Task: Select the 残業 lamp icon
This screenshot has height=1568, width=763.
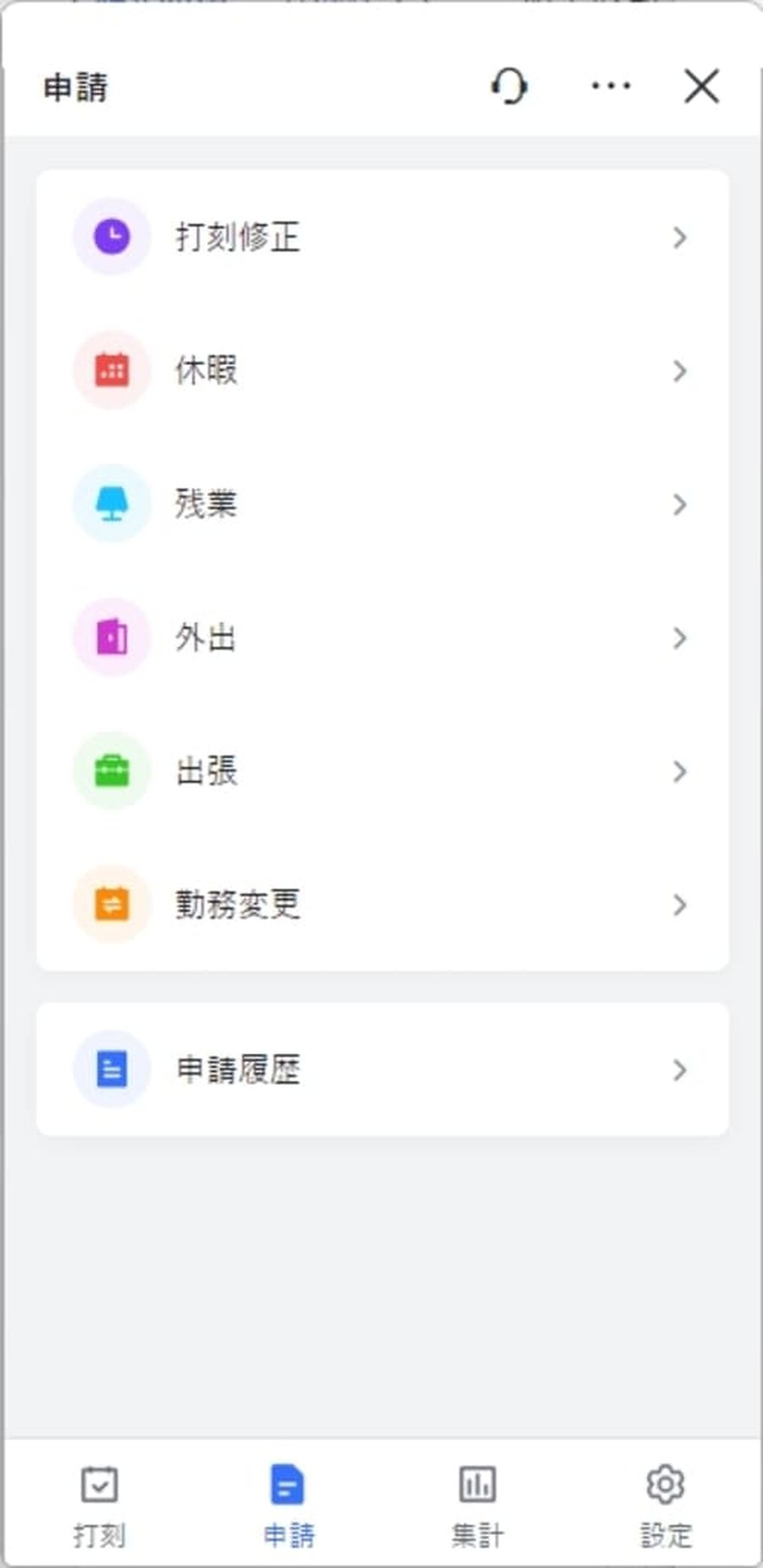Action: (x=111, y=503)
